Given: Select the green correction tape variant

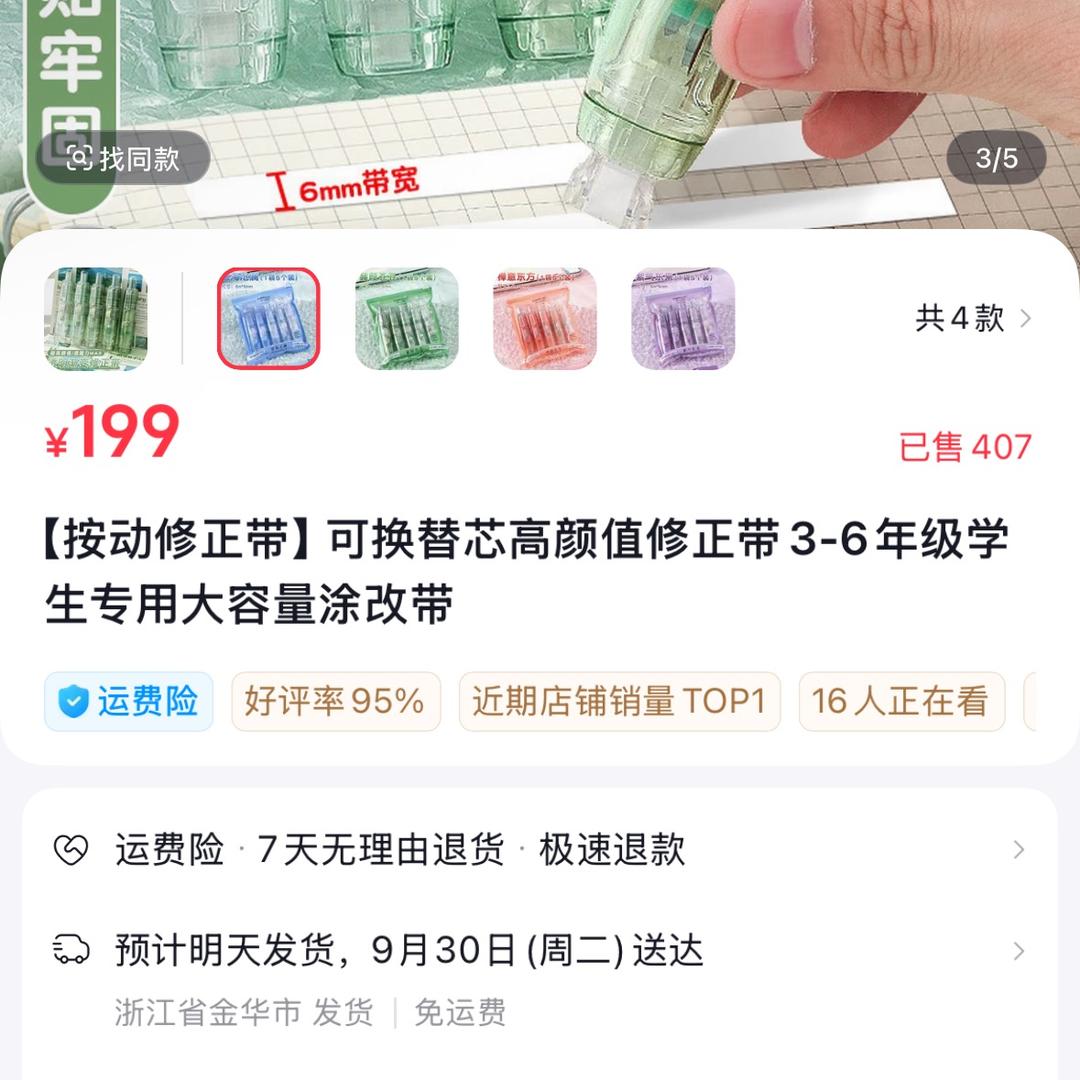Looking at the screenshot, I should tap(407, 318).
